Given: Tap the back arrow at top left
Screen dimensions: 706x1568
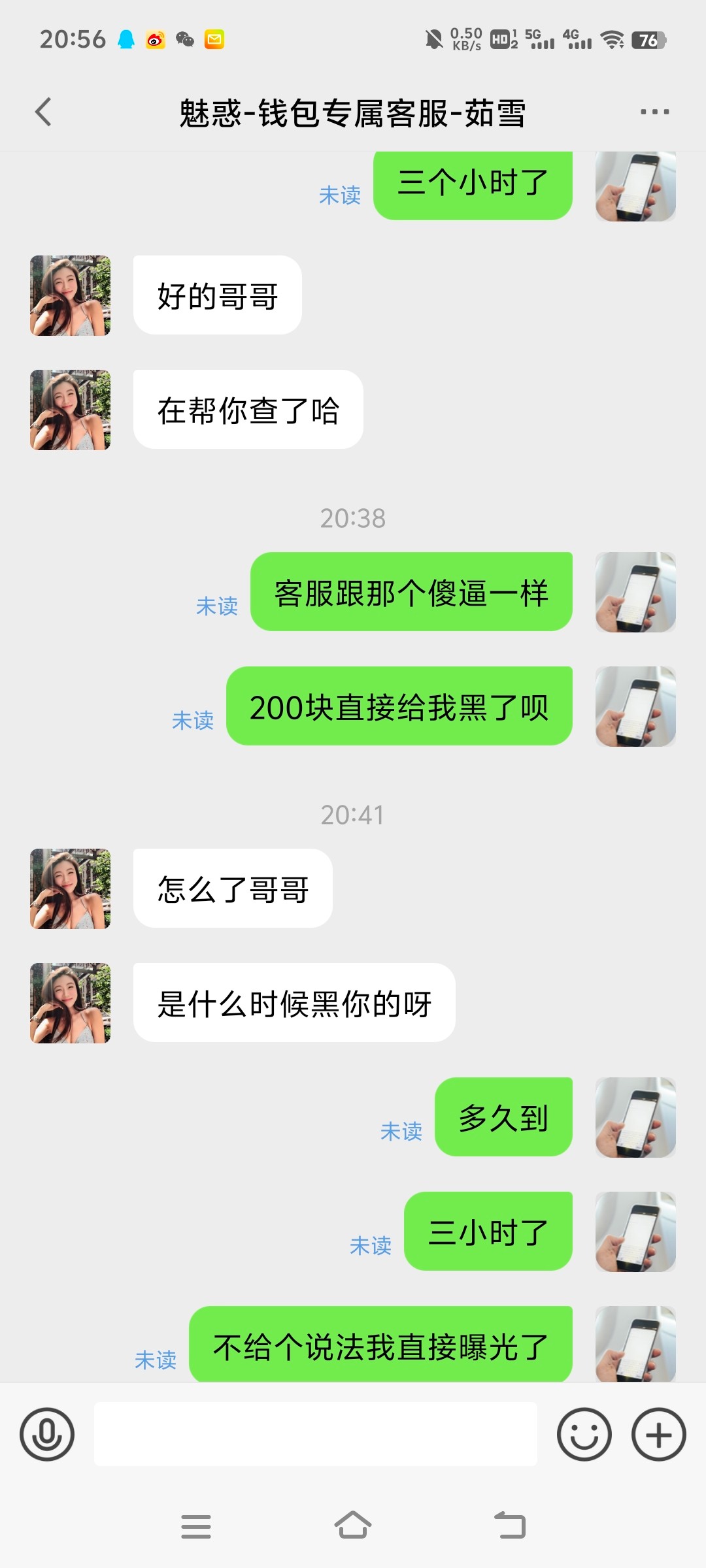Looking at the screenshot, I should point(43,111).
